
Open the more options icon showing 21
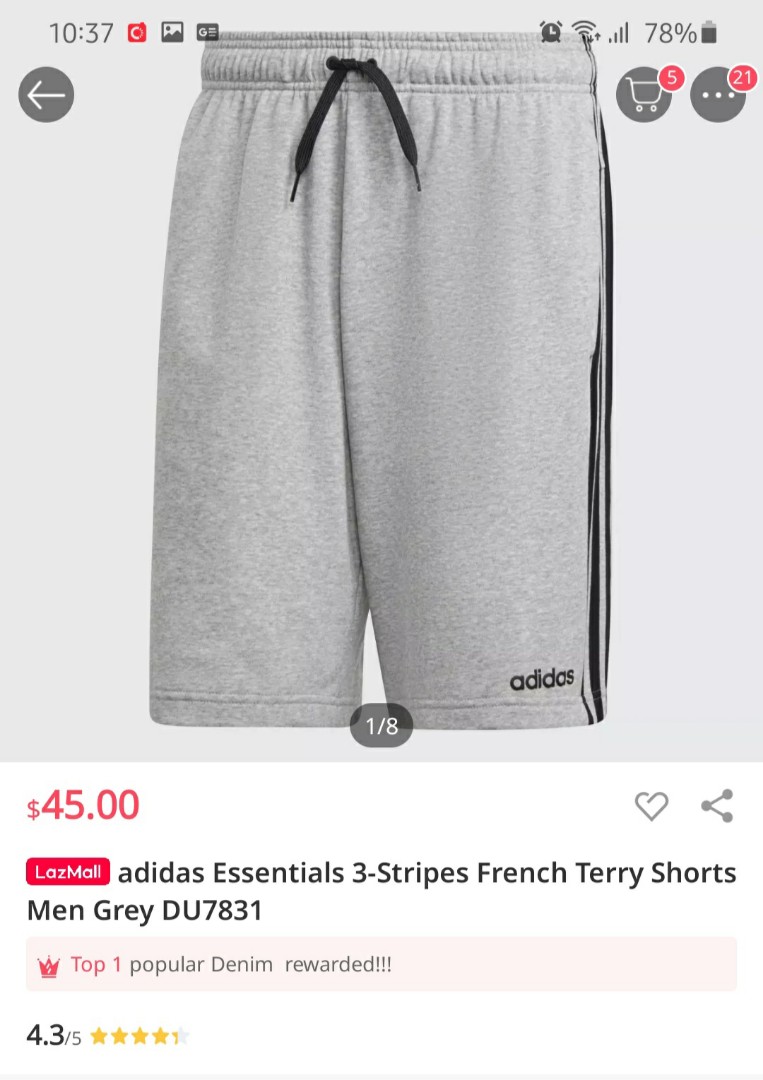tap(718, 95)
